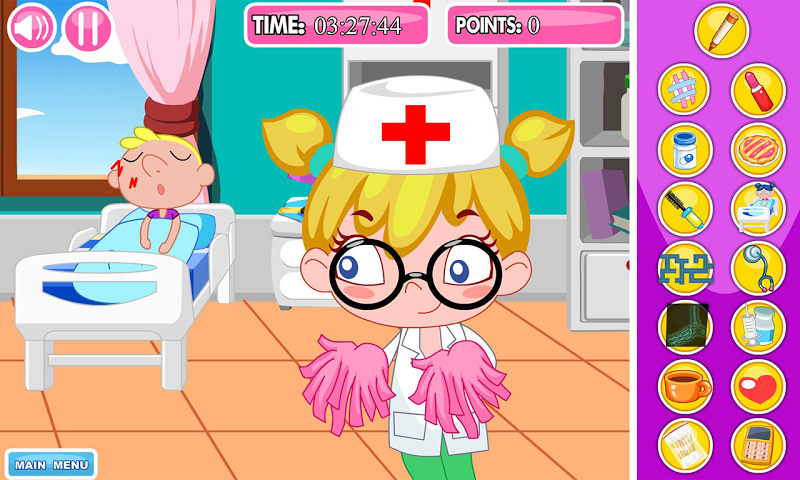800x480 pixels.
Task: Choose the red lipstick item
Action: pyautogui.click(x=758, y=90)
